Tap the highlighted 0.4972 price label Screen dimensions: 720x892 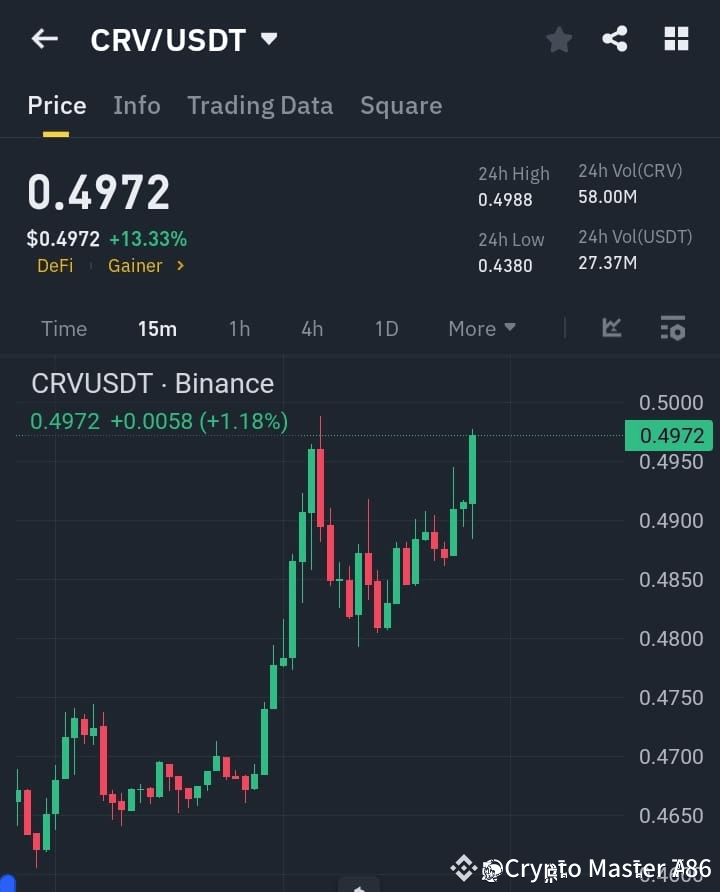(669, 436)
